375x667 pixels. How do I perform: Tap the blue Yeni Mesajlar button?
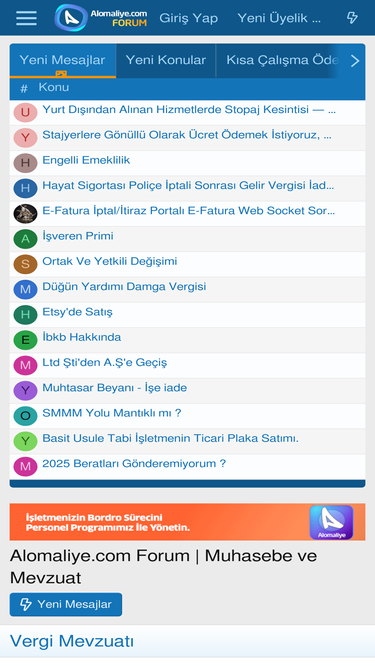[x=66, y=604]
